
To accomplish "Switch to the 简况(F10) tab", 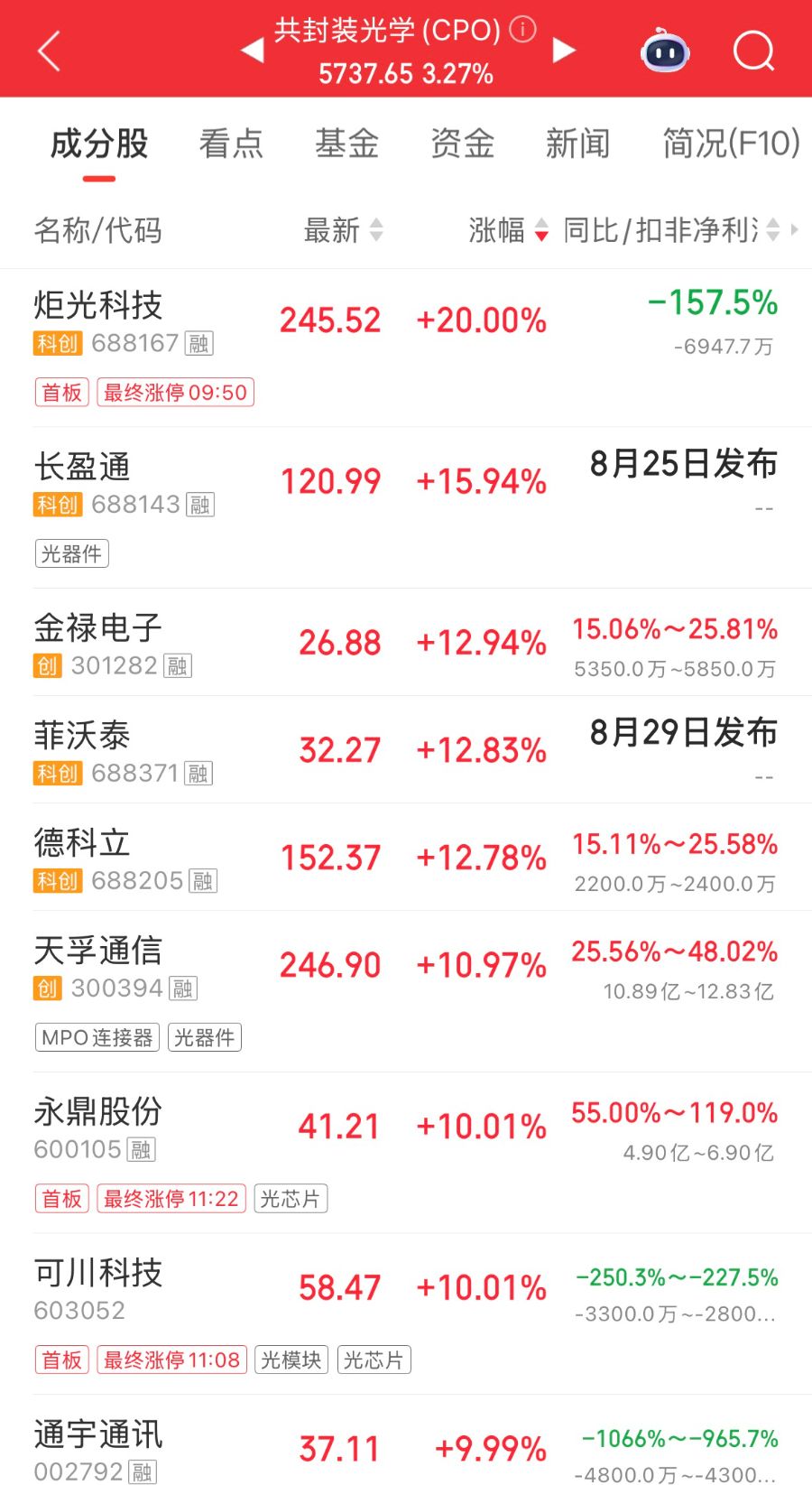I will (731, 144).
